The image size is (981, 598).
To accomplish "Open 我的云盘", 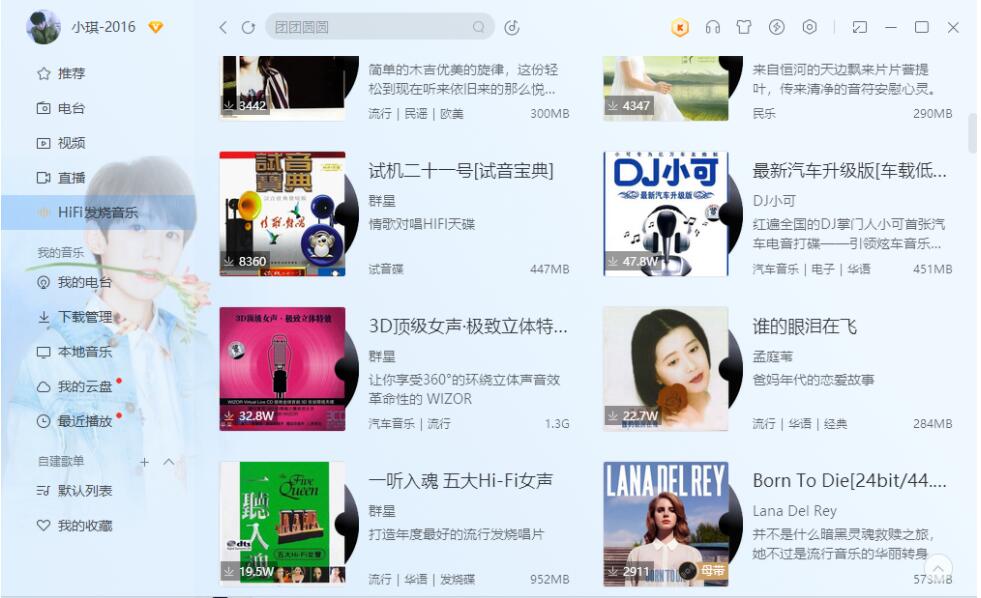I will [84, 387].
